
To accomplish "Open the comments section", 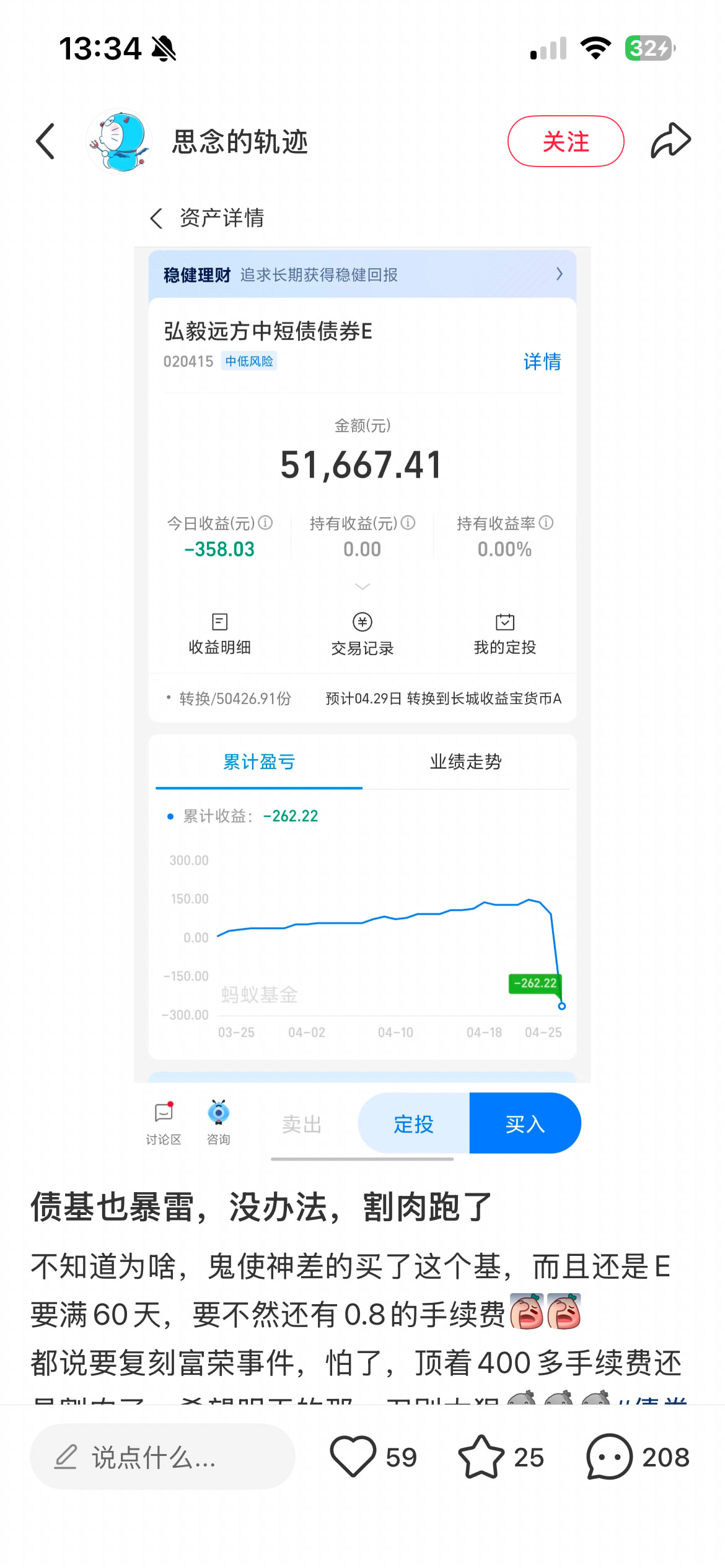I will [x=610, y=1457].
